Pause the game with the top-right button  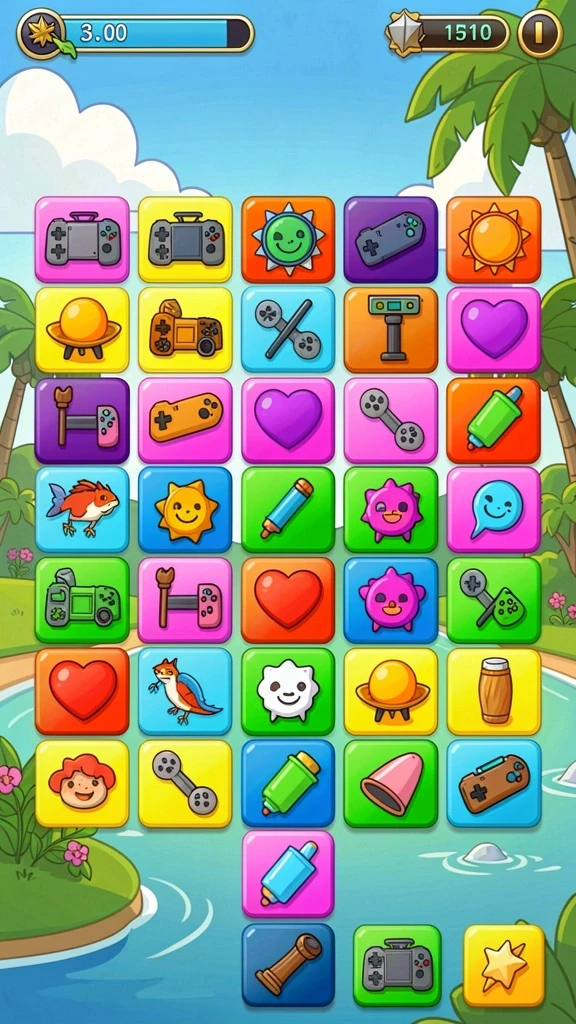tap(539, 33)
